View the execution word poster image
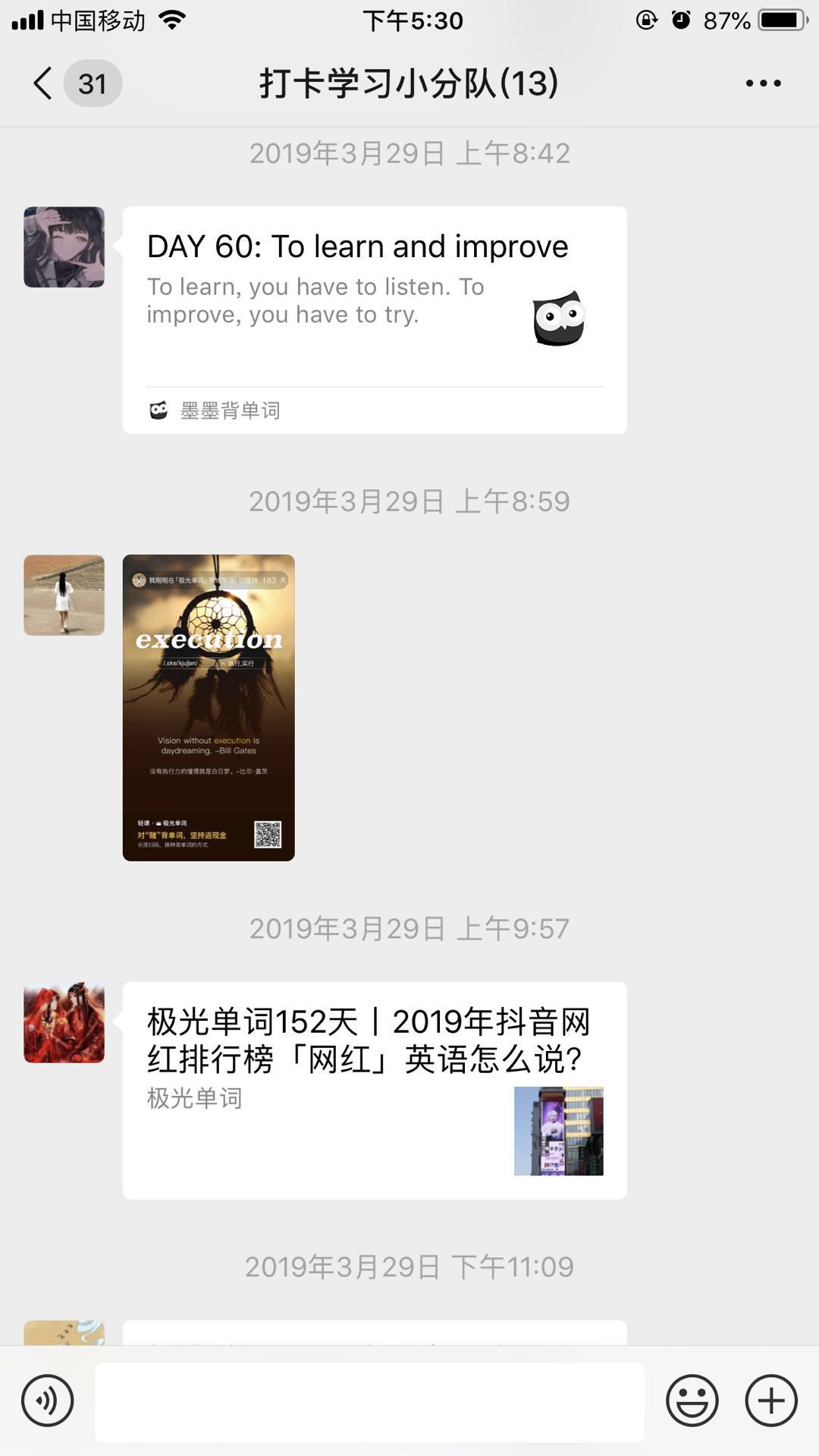 pyautogui.click(x=209, y=707)
